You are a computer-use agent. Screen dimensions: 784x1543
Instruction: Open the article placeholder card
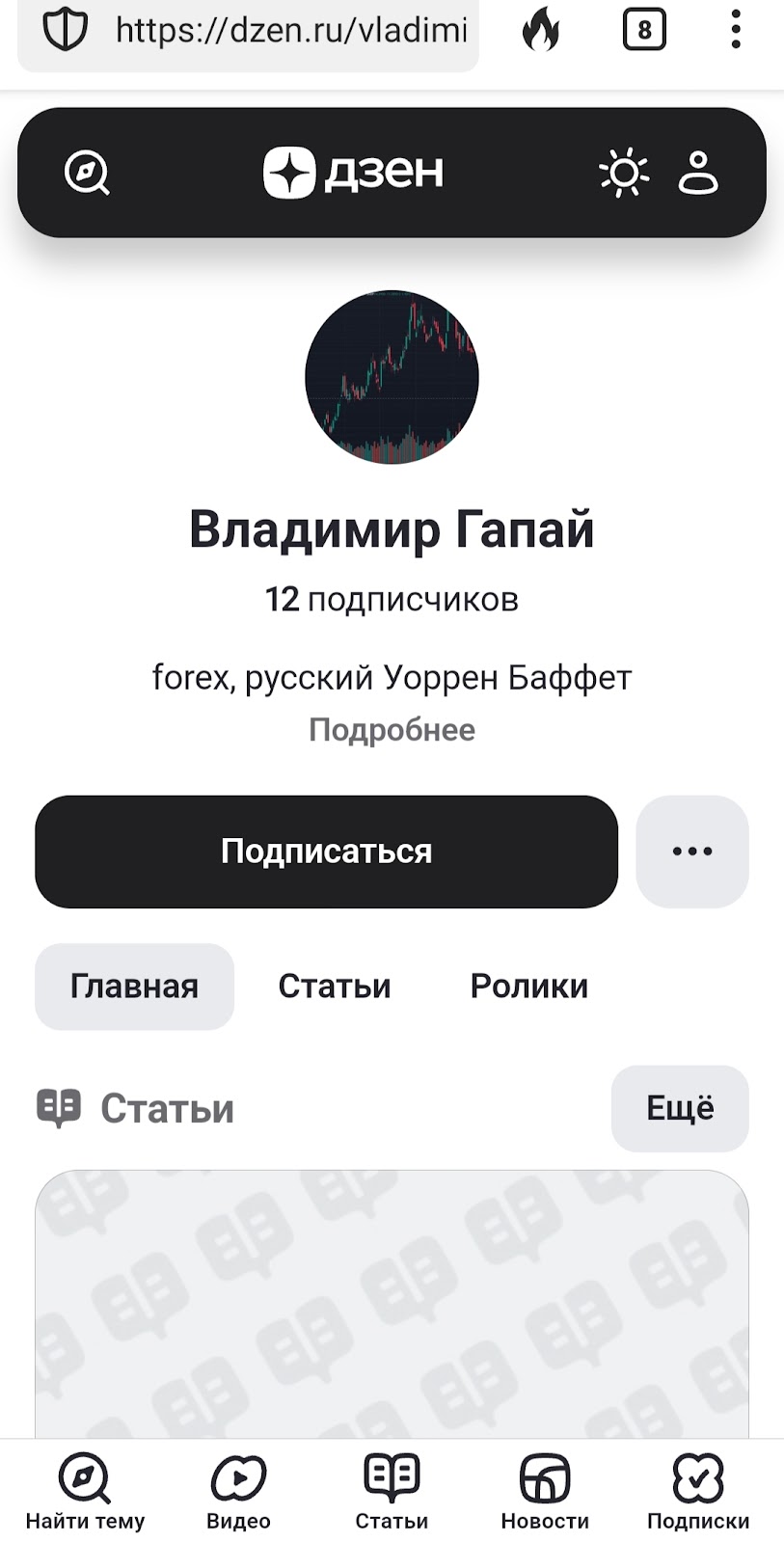(392, 1302)
